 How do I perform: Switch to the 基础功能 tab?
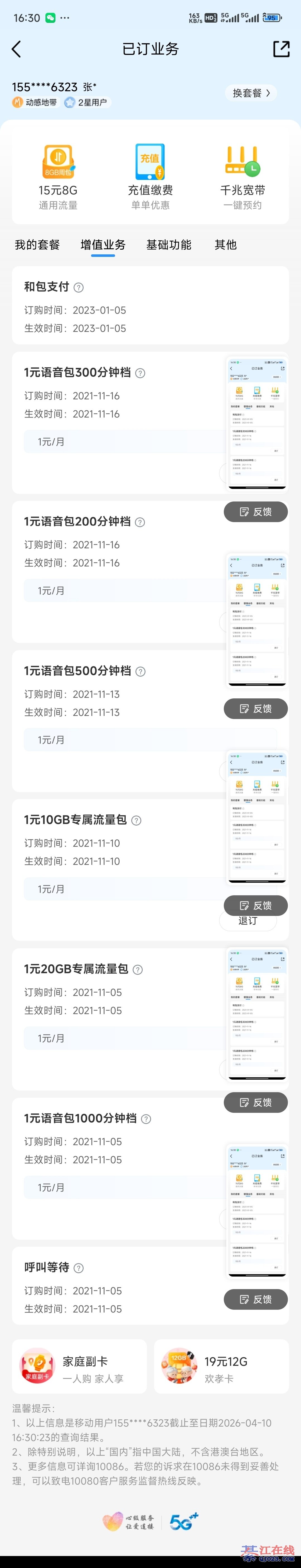click(168, 245)
